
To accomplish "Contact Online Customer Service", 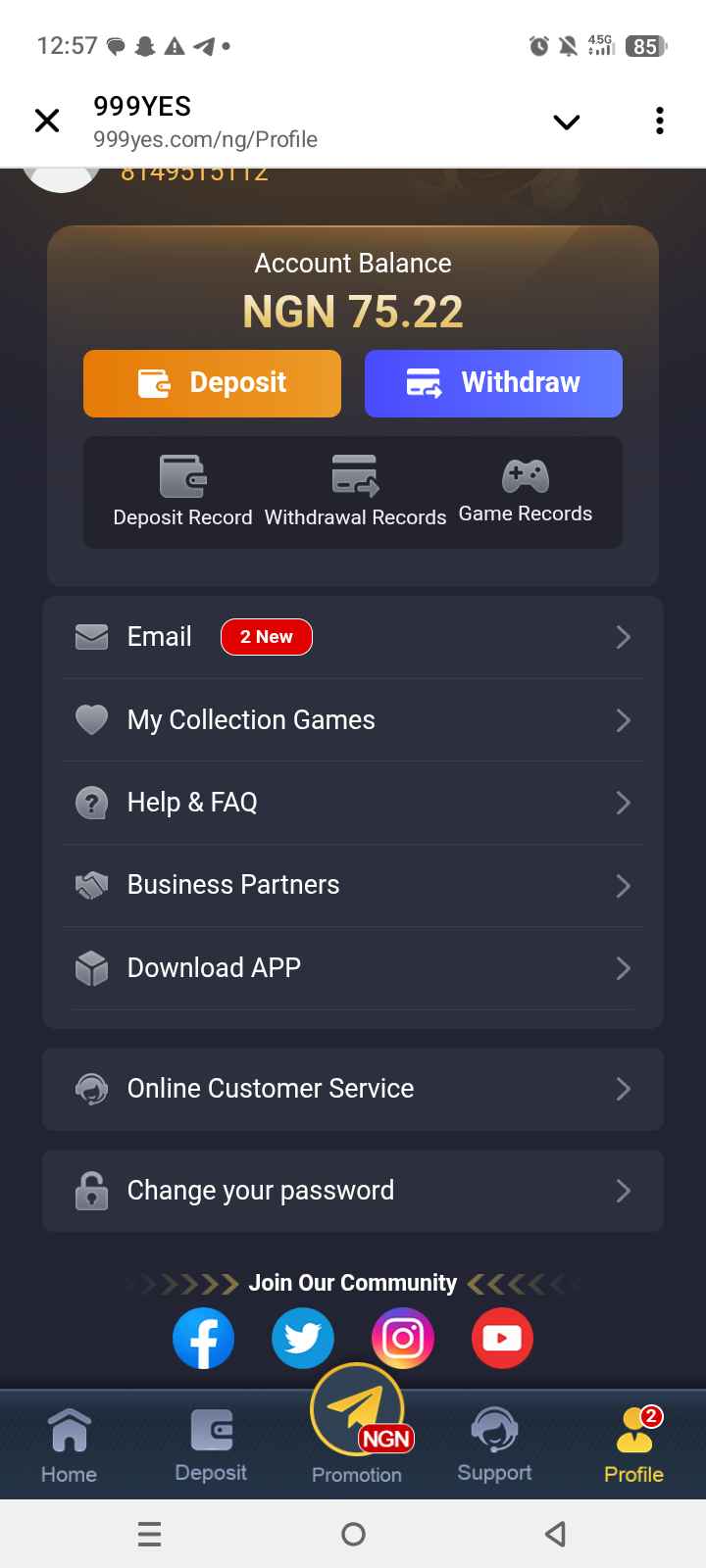I will coord(353,1089).
